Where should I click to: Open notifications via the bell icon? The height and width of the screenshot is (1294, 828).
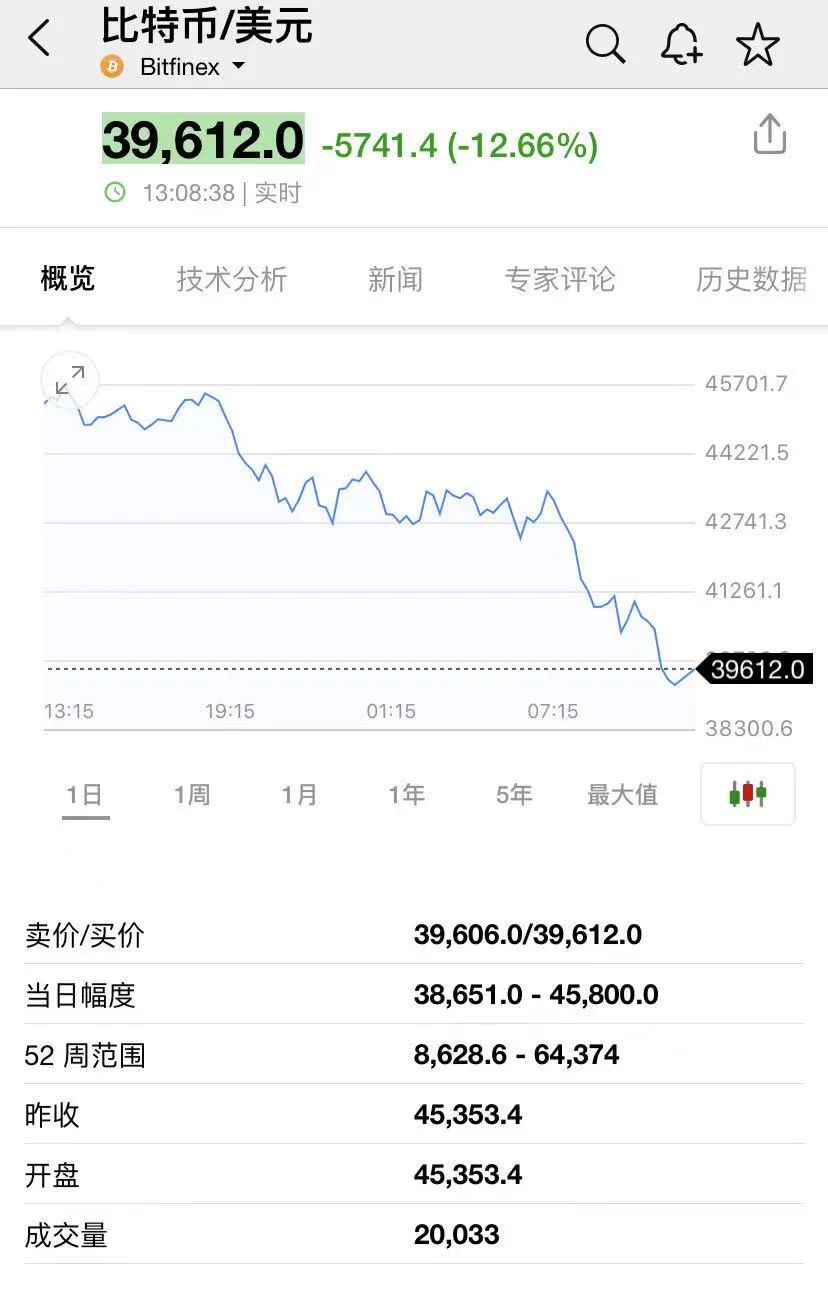pyautogui.click(x=681, y=44)
